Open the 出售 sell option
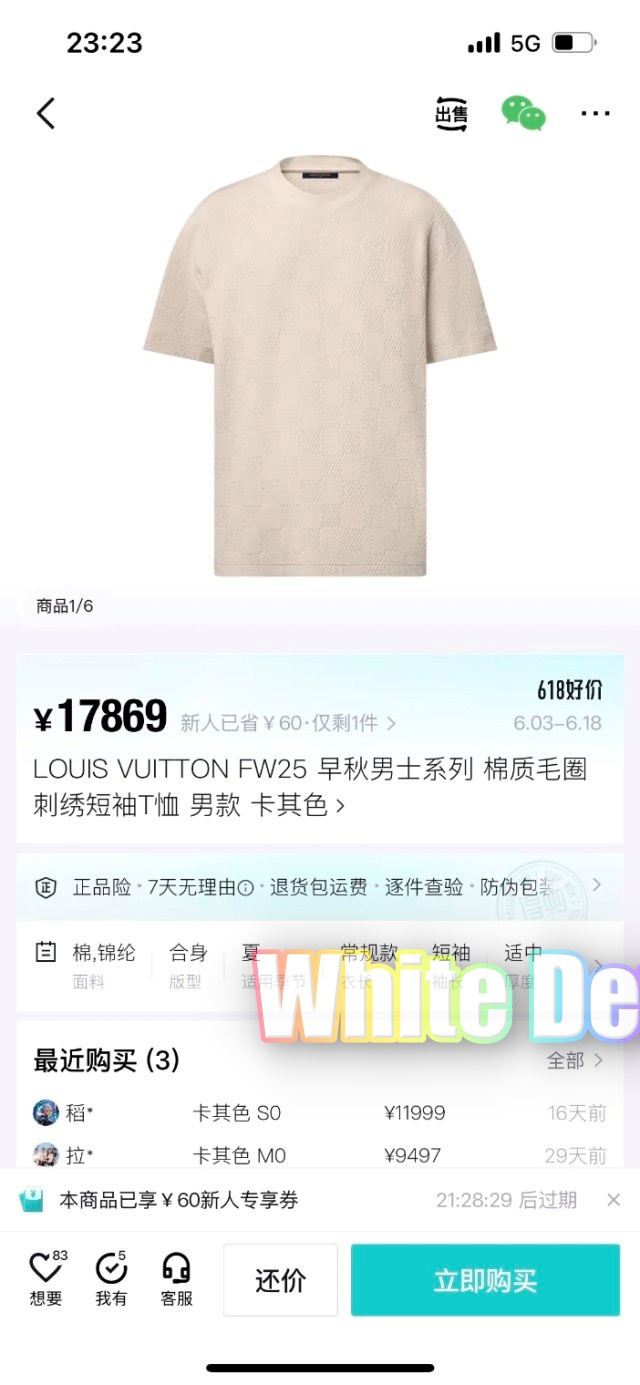Viewport: 640px width, 1385px height. (x=452, y=114)
